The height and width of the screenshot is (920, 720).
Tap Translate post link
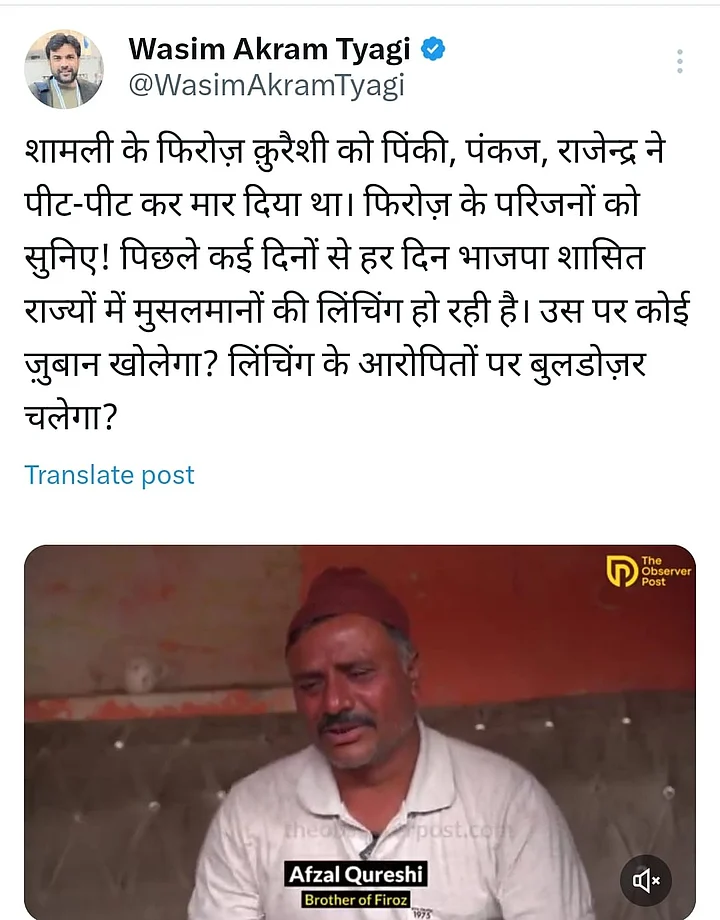(x=109, y=475)
